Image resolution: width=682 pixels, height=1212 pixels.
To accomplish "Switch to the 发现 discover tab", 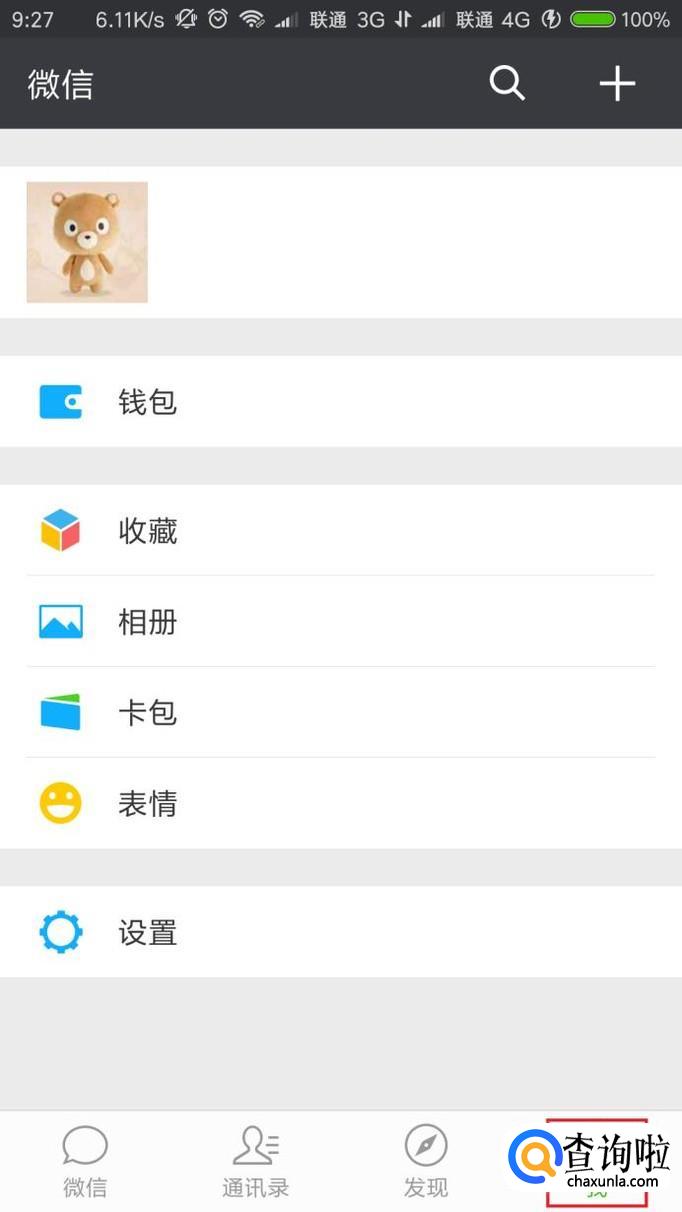I will coord(426,1162).
